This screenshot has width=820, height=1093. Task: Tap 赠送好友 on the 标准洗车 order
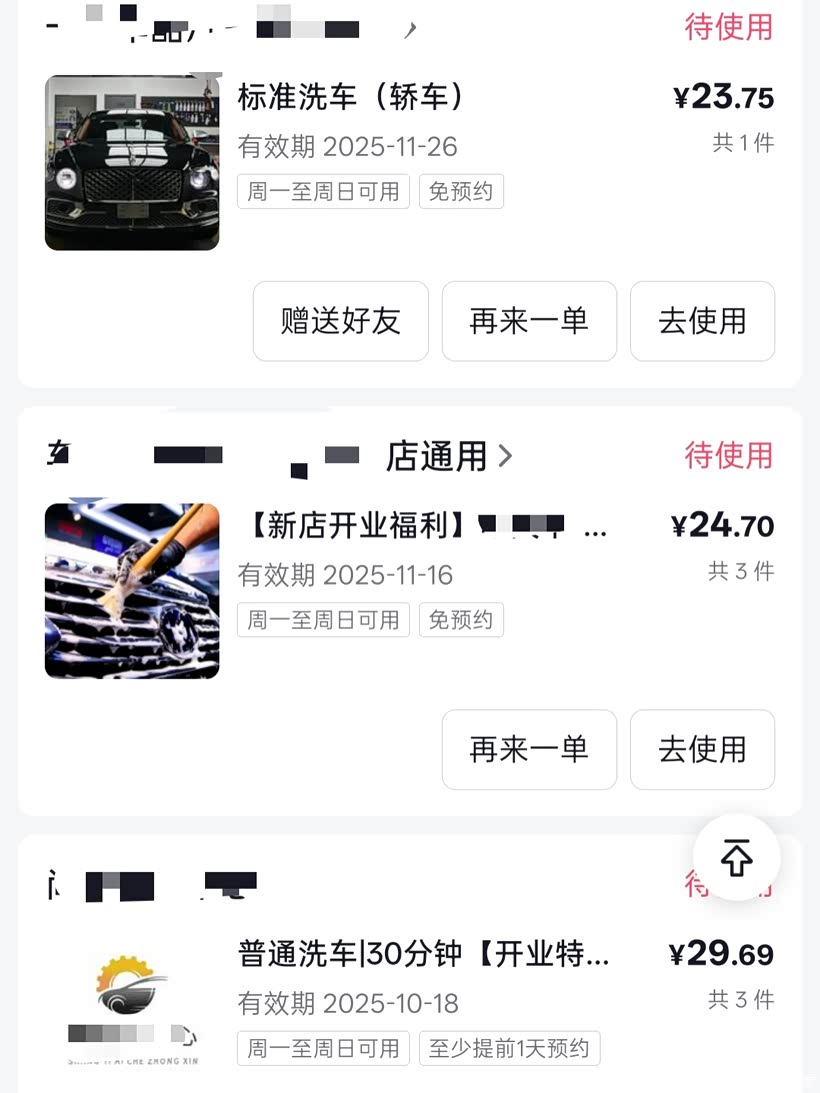point(340,321)
